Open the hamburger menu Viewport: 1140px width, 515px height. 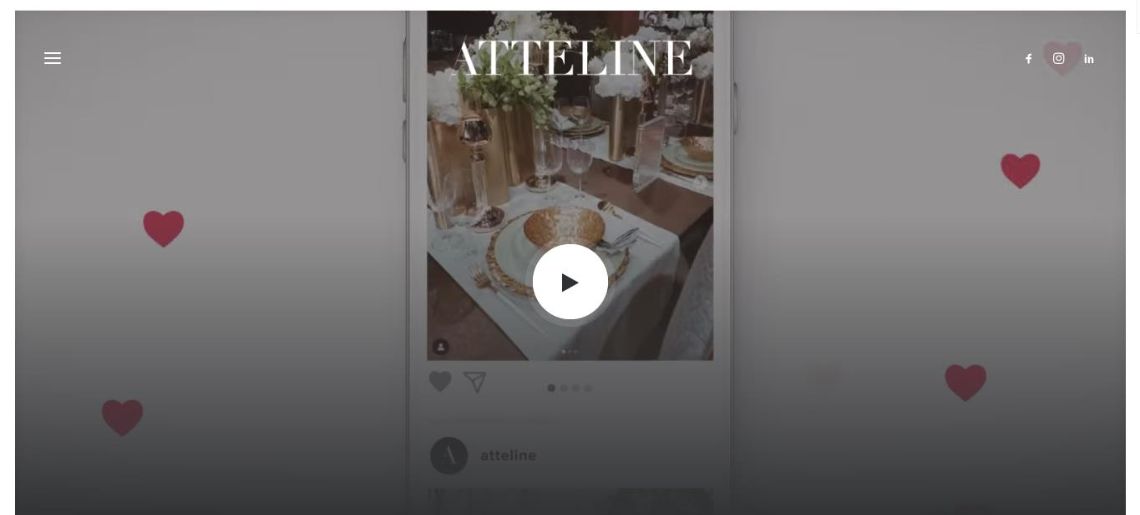coord(53,58)
